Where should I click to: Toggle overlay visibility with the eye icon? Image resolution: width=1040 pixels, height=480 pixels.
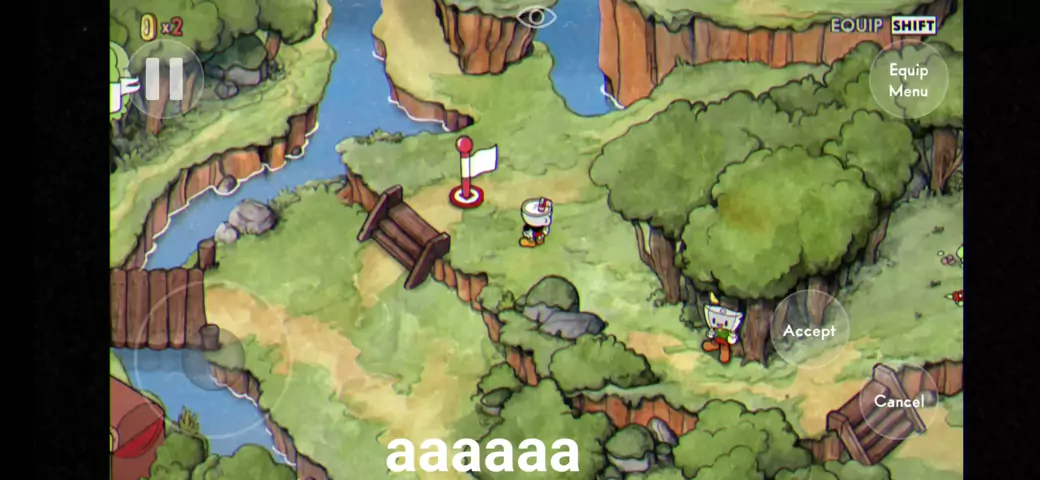537,16
